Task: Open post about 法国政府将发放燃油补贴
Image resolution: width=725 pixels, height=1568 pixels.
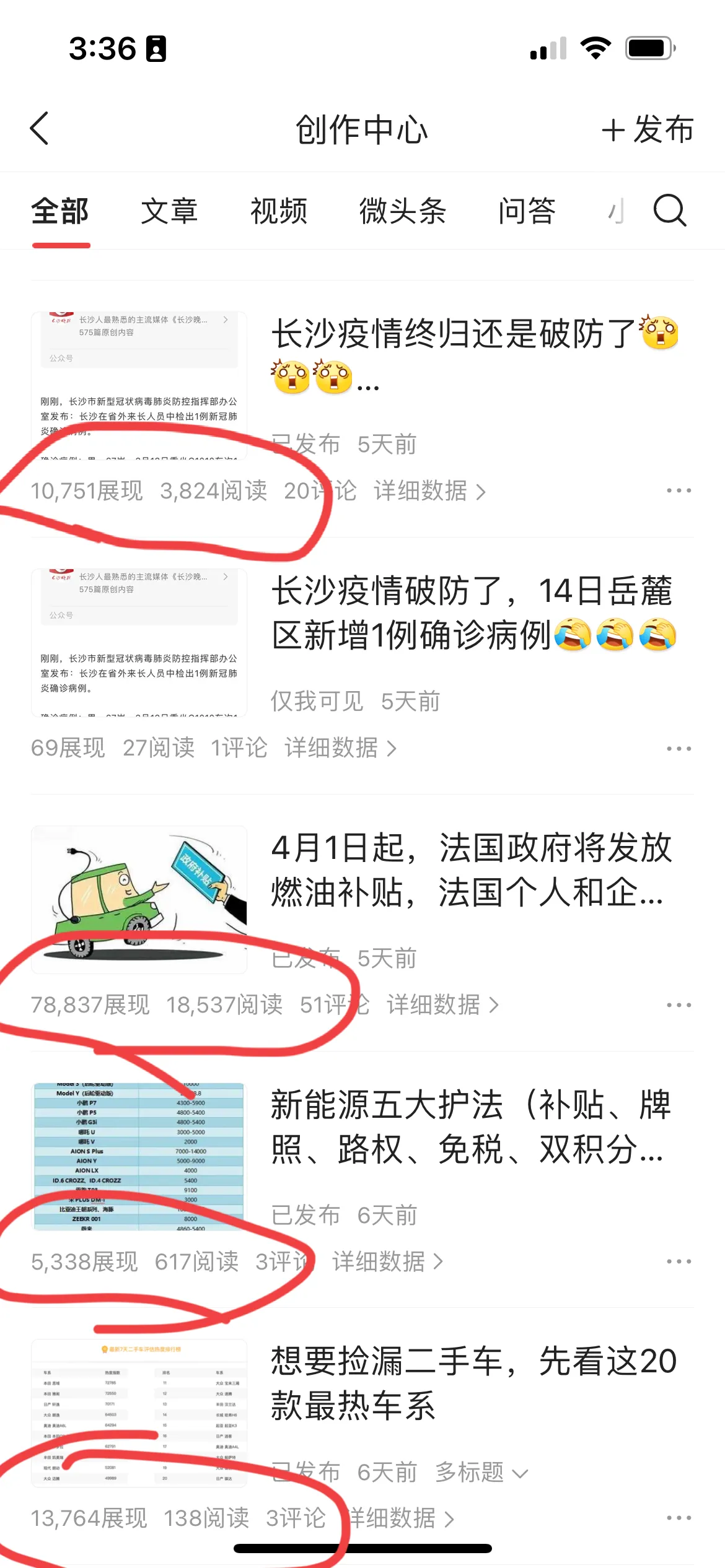Action: click(471, 870)
